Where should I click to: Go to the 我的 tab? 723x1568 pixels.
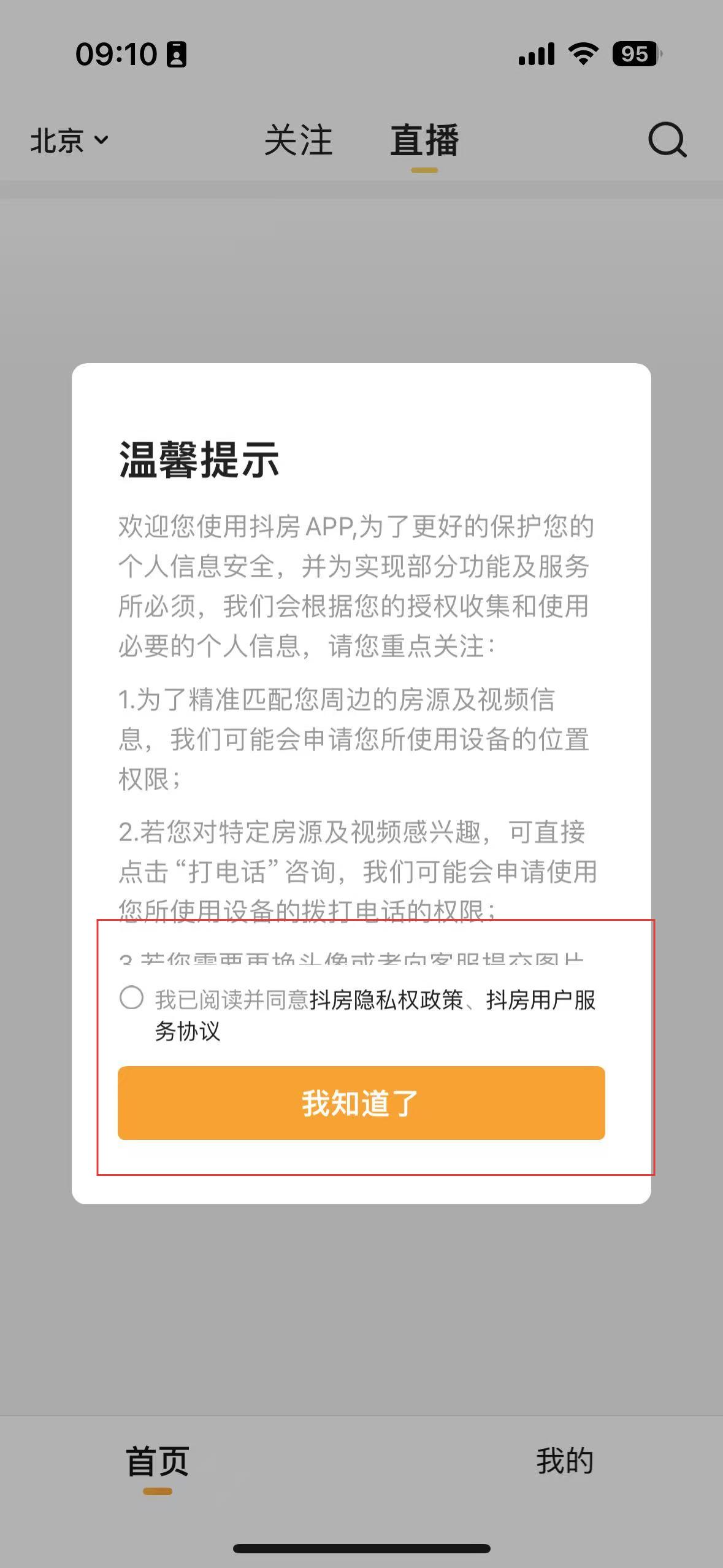tap(565, 1461)
